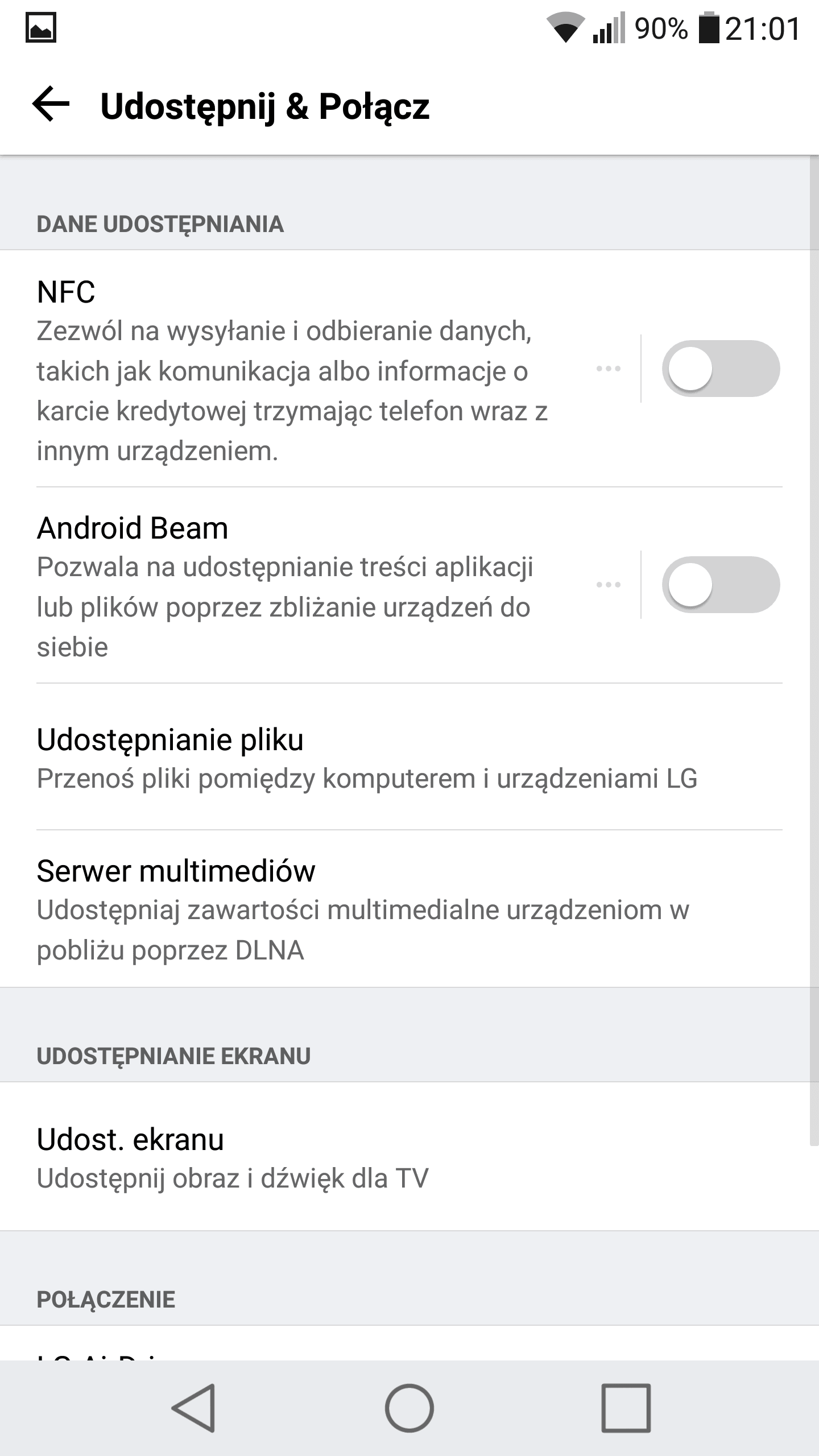Open Serwer multimediów settings
This screenshot has height=1456, width=819.
(x=409, y=909)
